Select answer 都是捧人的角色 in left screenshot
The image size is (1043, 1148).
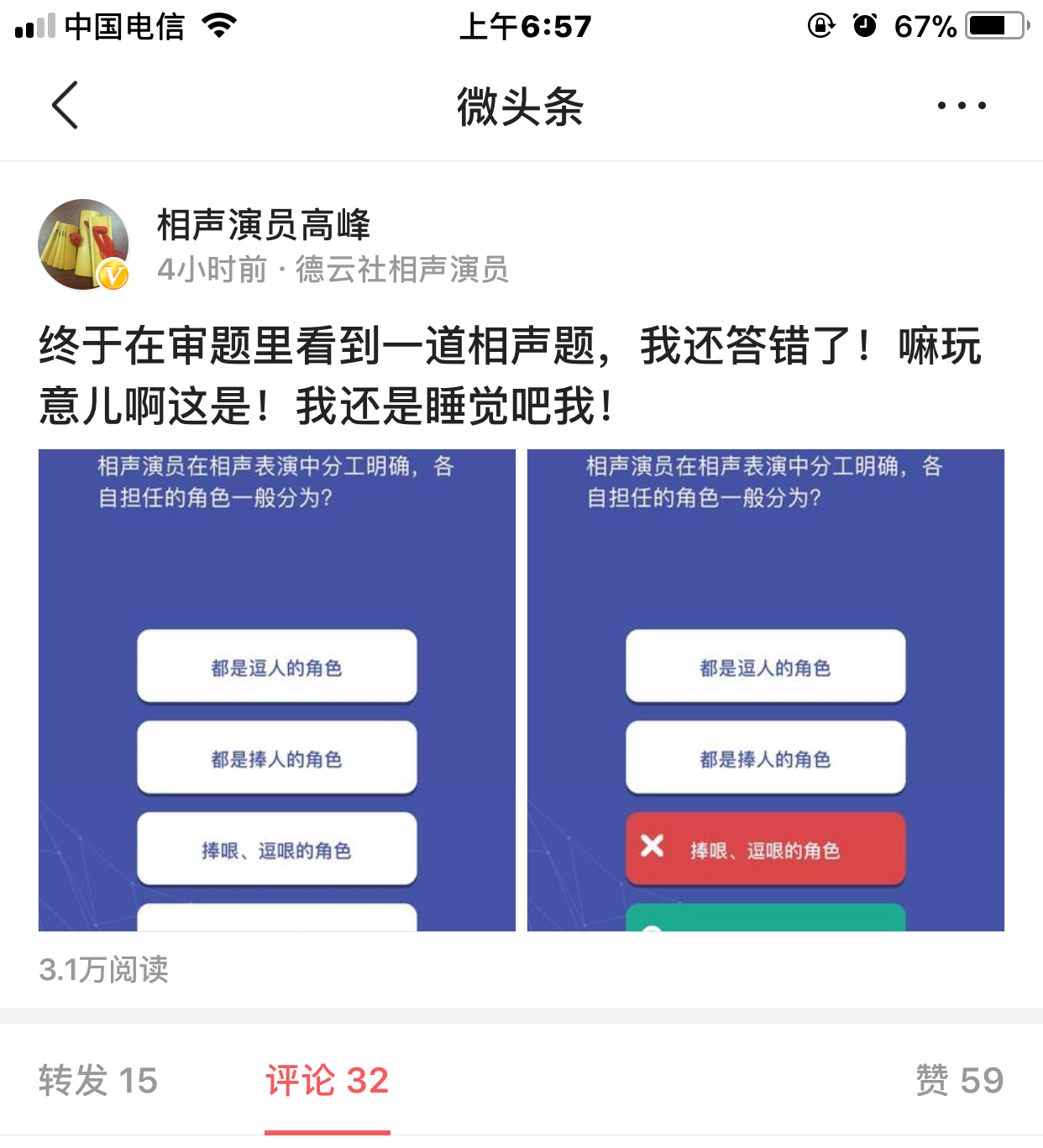277,757
